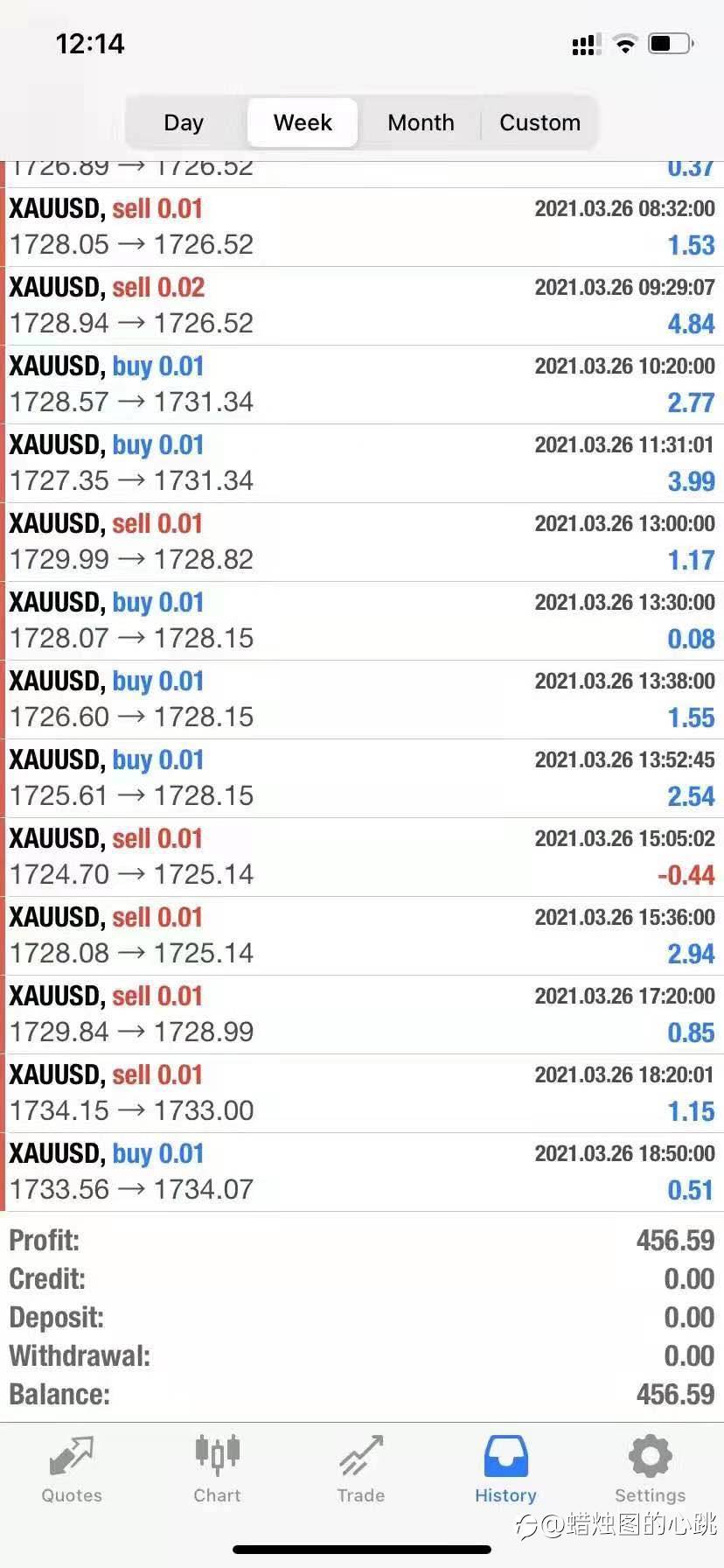Open the Settings tab
The height and width of the screenshot is (1568, 724).
(x=650, y=1470)
